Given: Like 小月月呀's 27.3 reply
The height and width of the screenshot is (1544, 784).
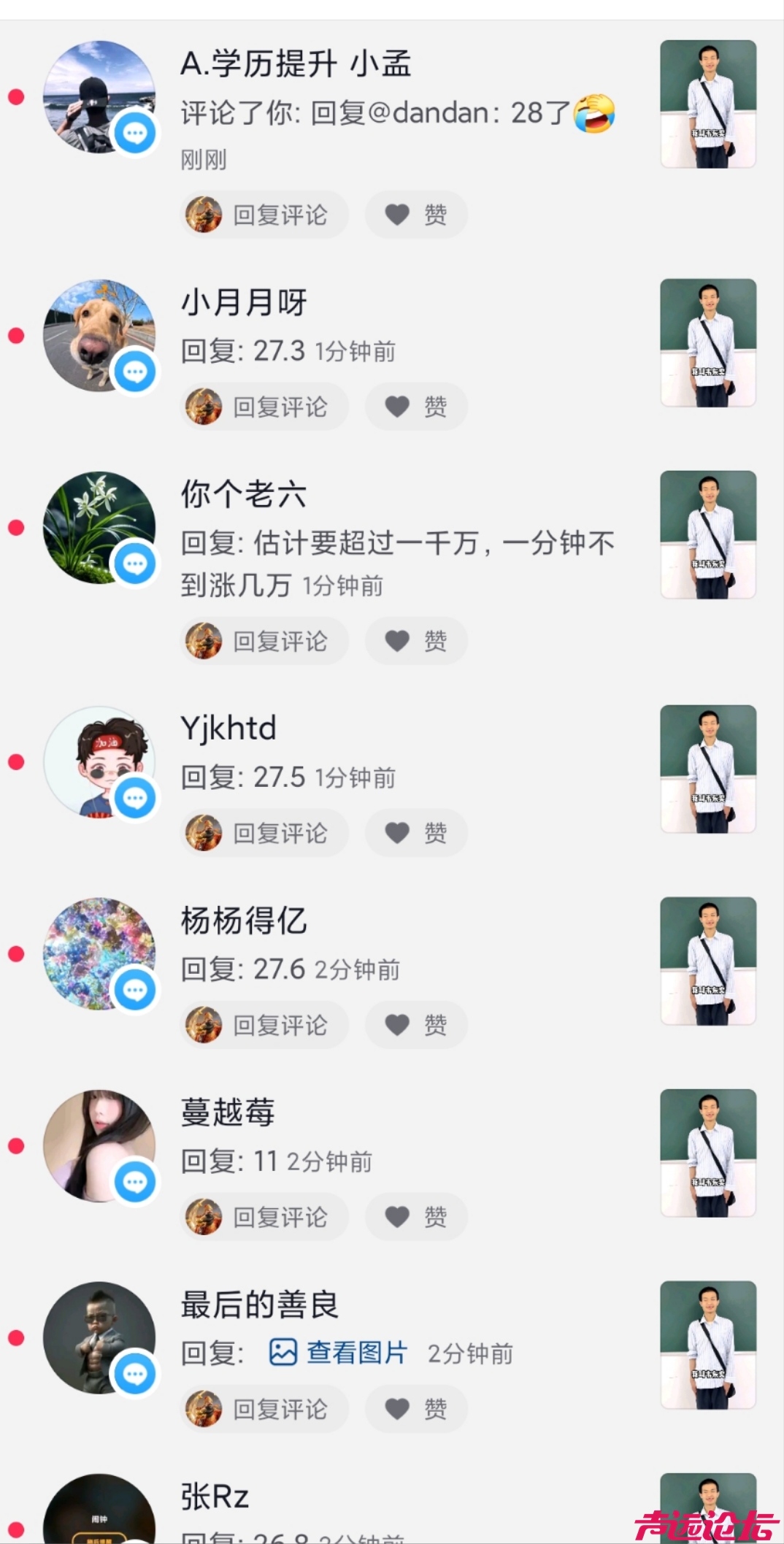Looking at the screenshot, I should (416, 407).
